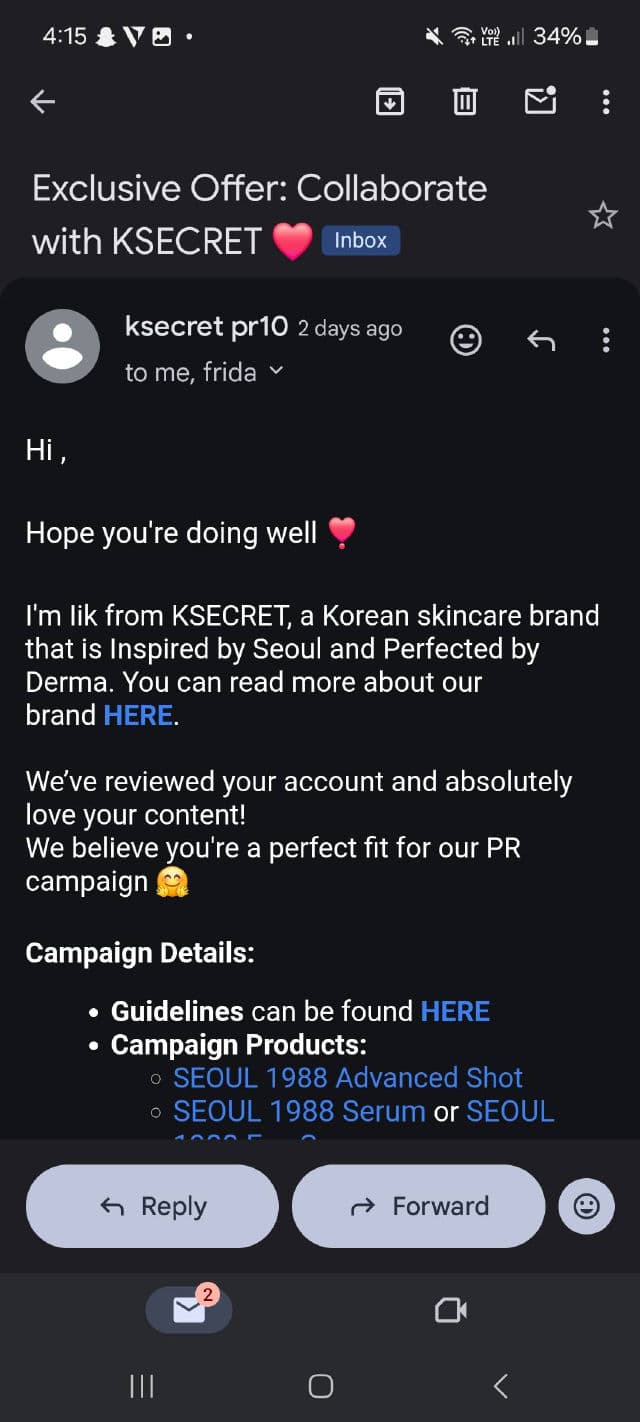Switch to the Meet video tab
The width and height of the screenshot is (640, 1422).
[x=451, y=1310]
